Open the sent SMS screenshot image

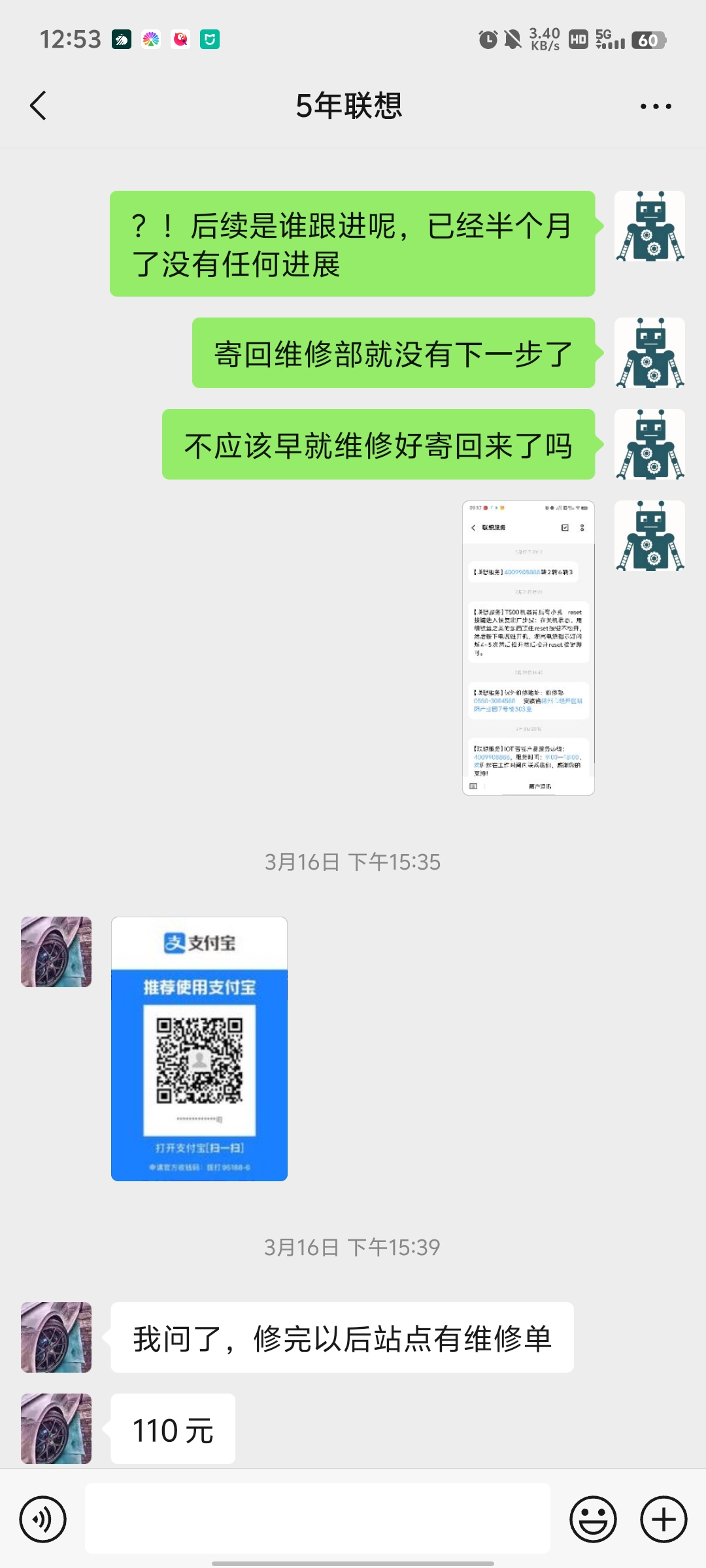(x=528, y=647)
